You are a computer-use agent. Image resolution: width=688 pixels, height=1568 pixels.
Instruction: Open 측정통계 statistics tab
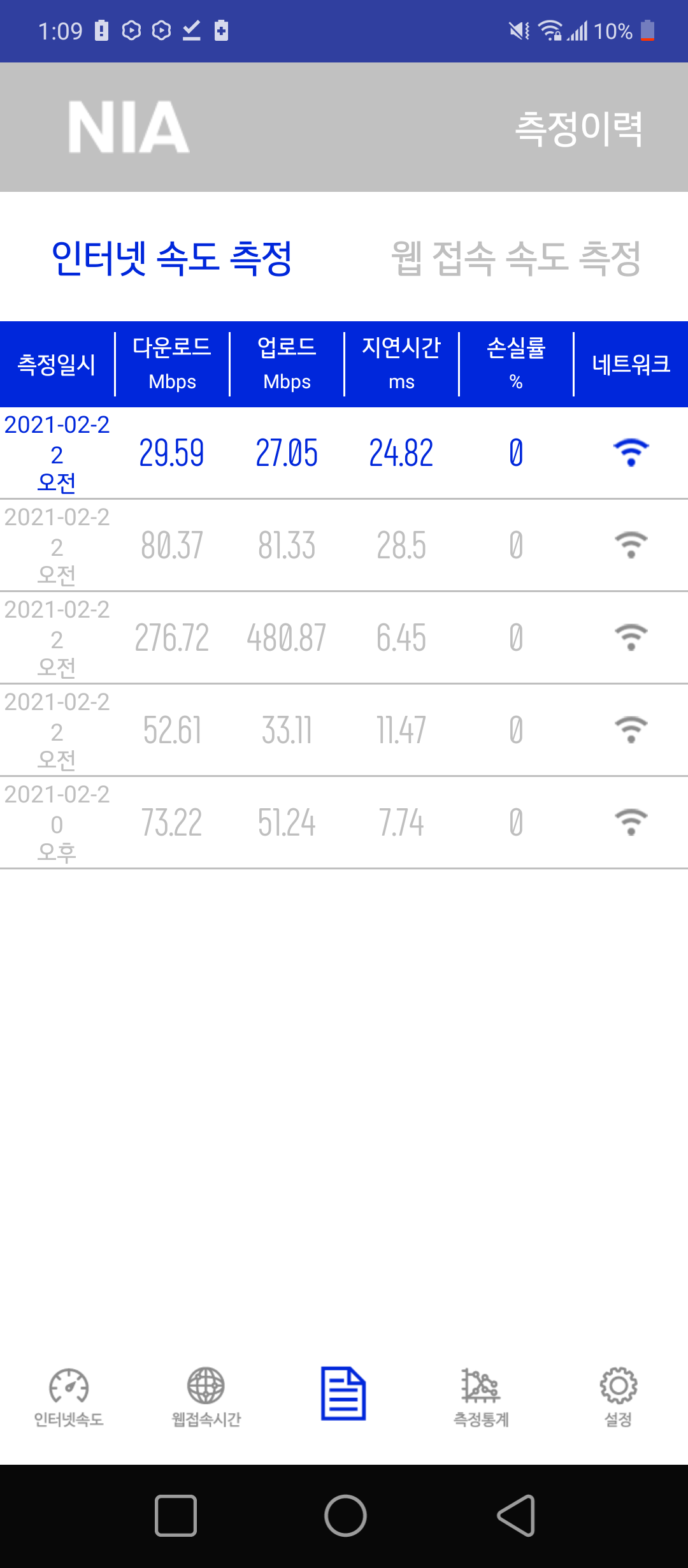pos(481,1397)
